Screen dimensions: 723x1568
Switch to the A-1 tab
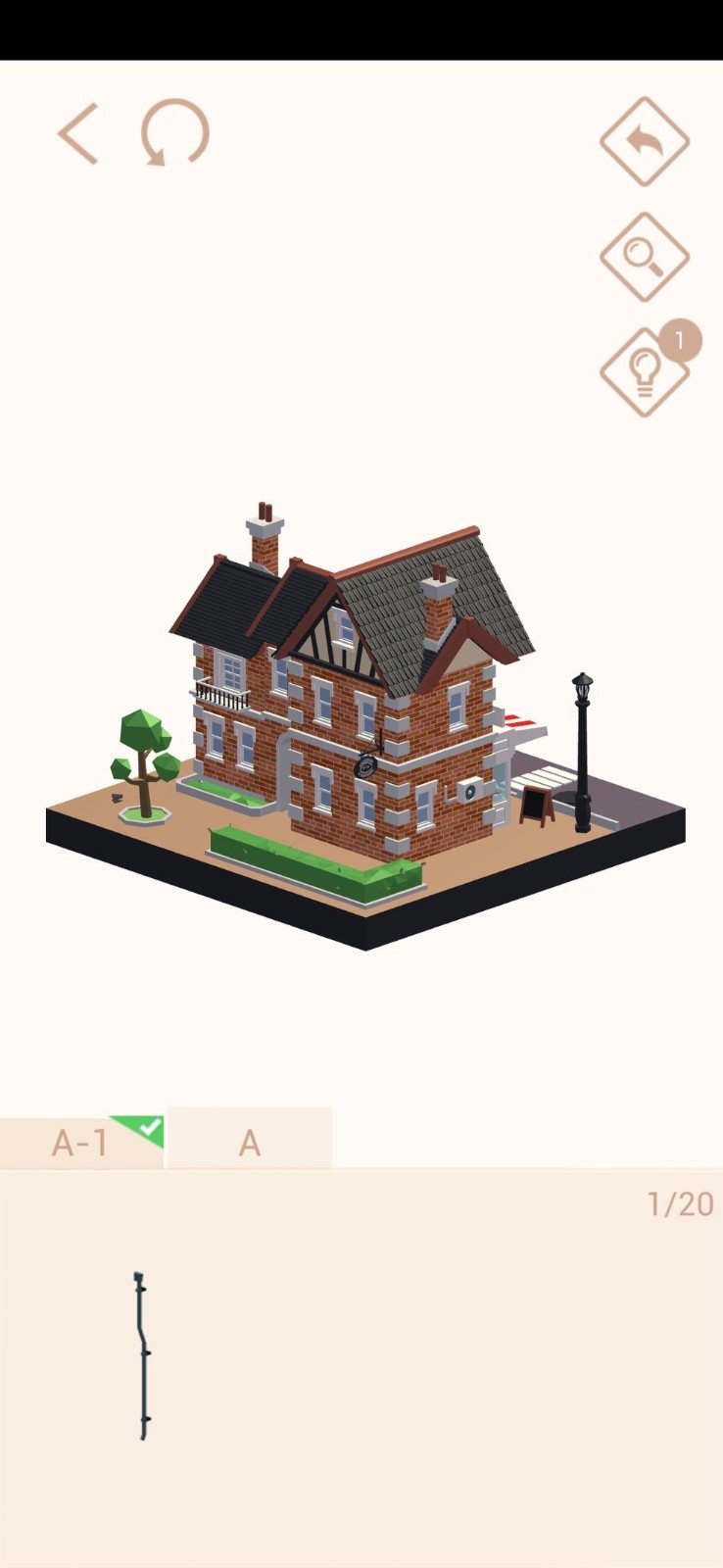80,1142
